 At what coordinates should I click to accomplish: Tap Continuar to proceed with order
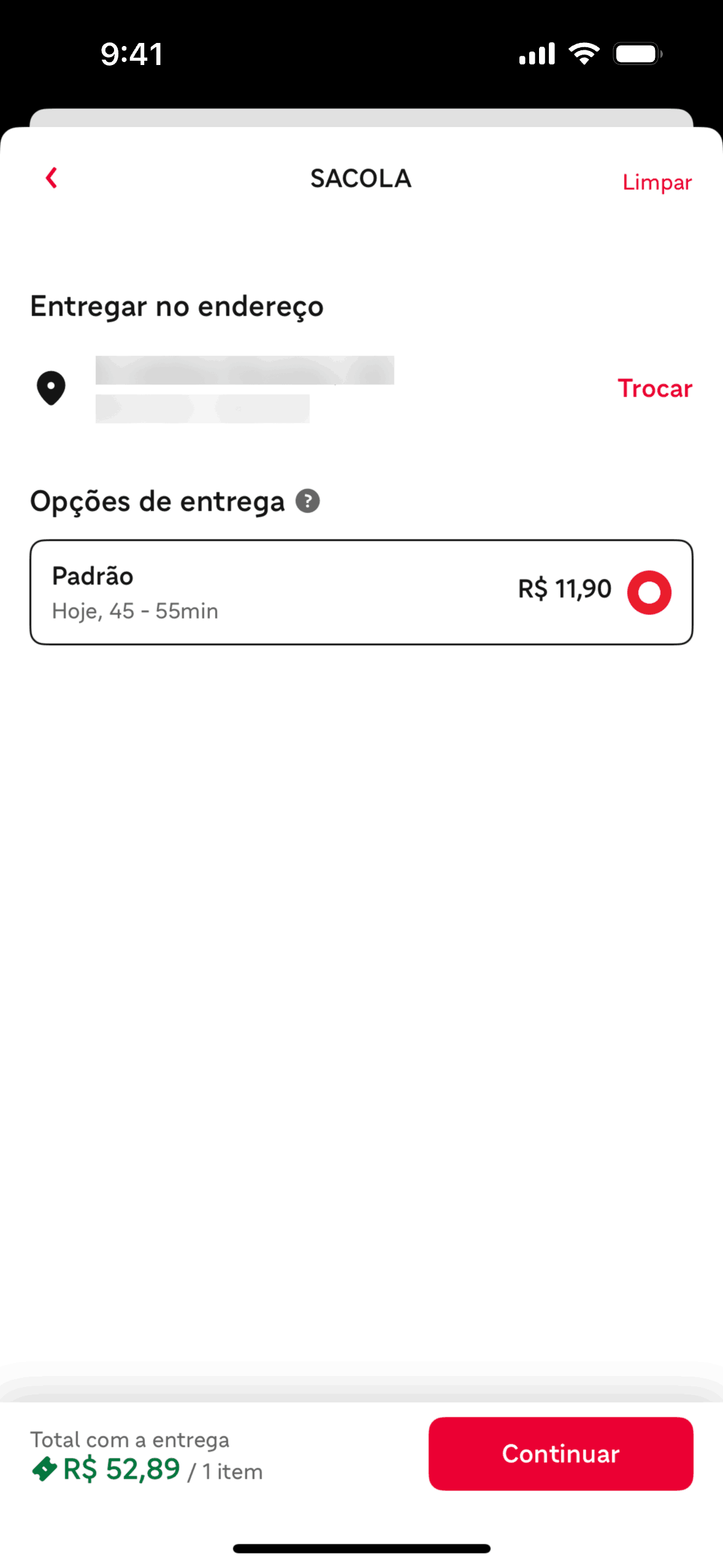coord(560,1453)
